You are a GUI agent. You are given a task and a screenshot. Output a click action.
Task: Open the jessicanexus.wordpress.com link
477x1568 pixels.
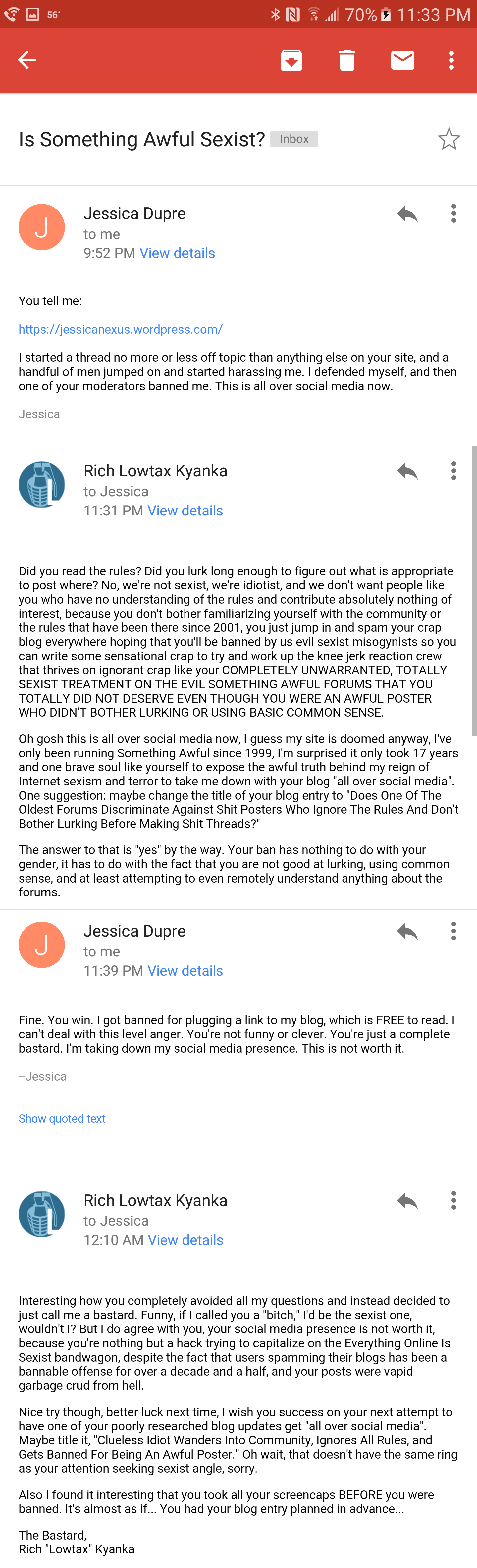click(121, 329)
